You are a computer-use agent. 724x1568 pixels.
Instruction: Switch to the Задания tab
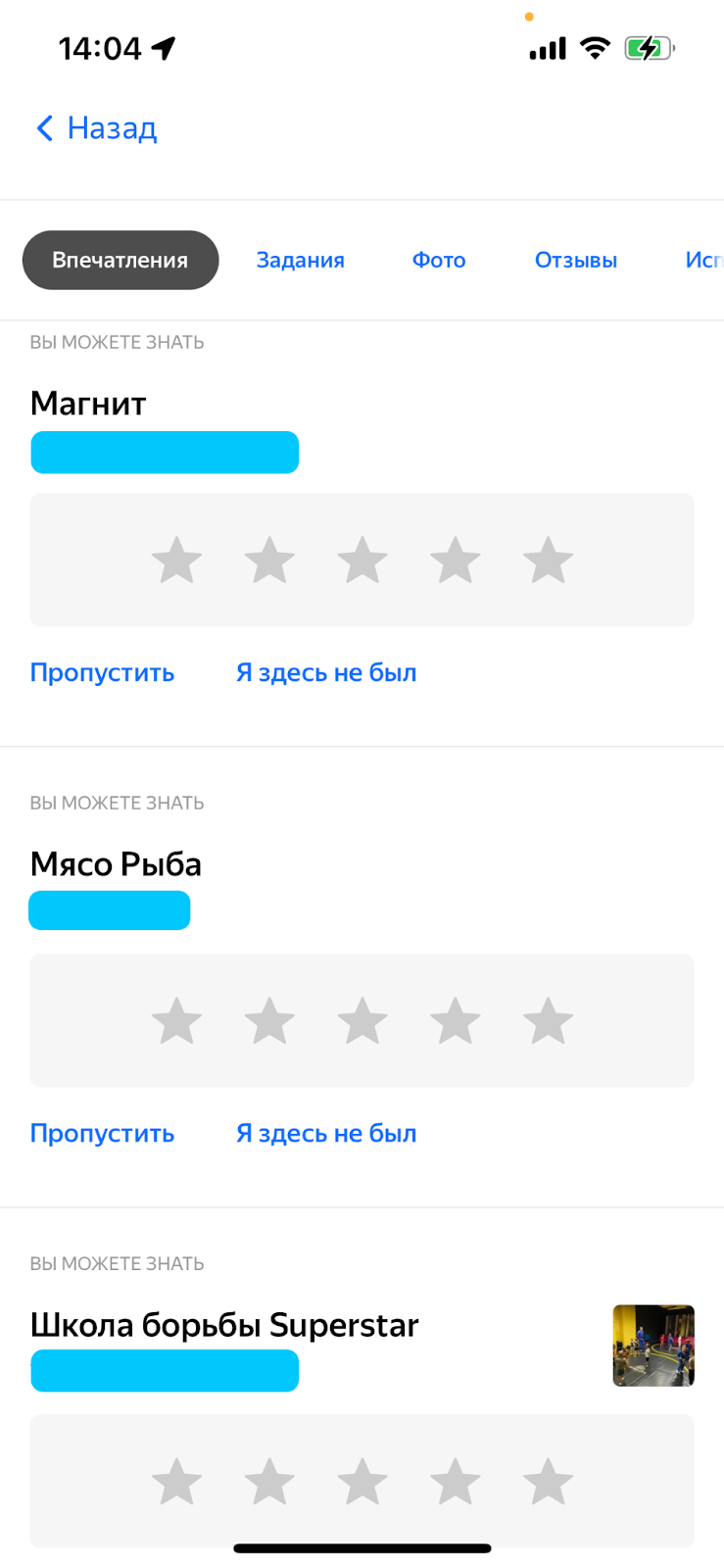click(x=300, y=260)
